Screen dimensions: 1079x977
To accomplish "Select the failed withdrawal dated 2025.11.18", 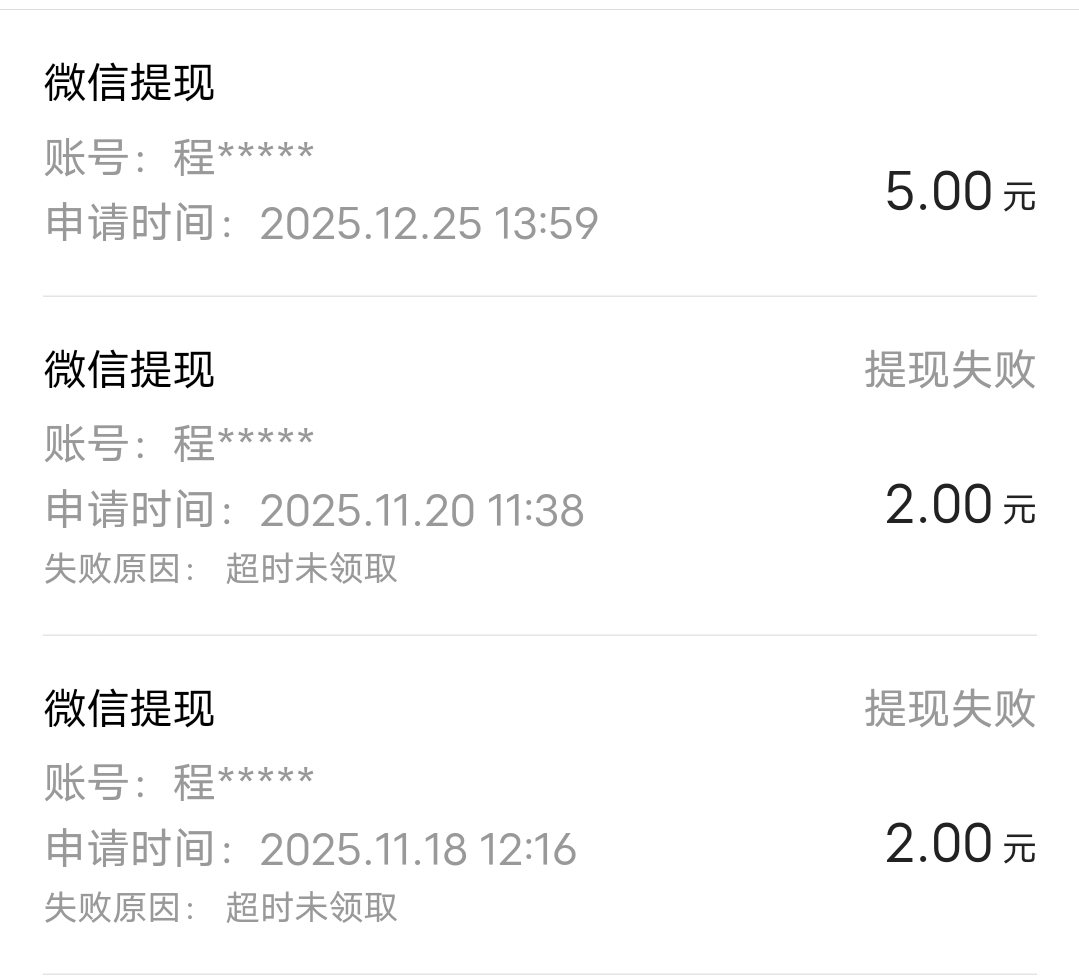I will 539,805.
